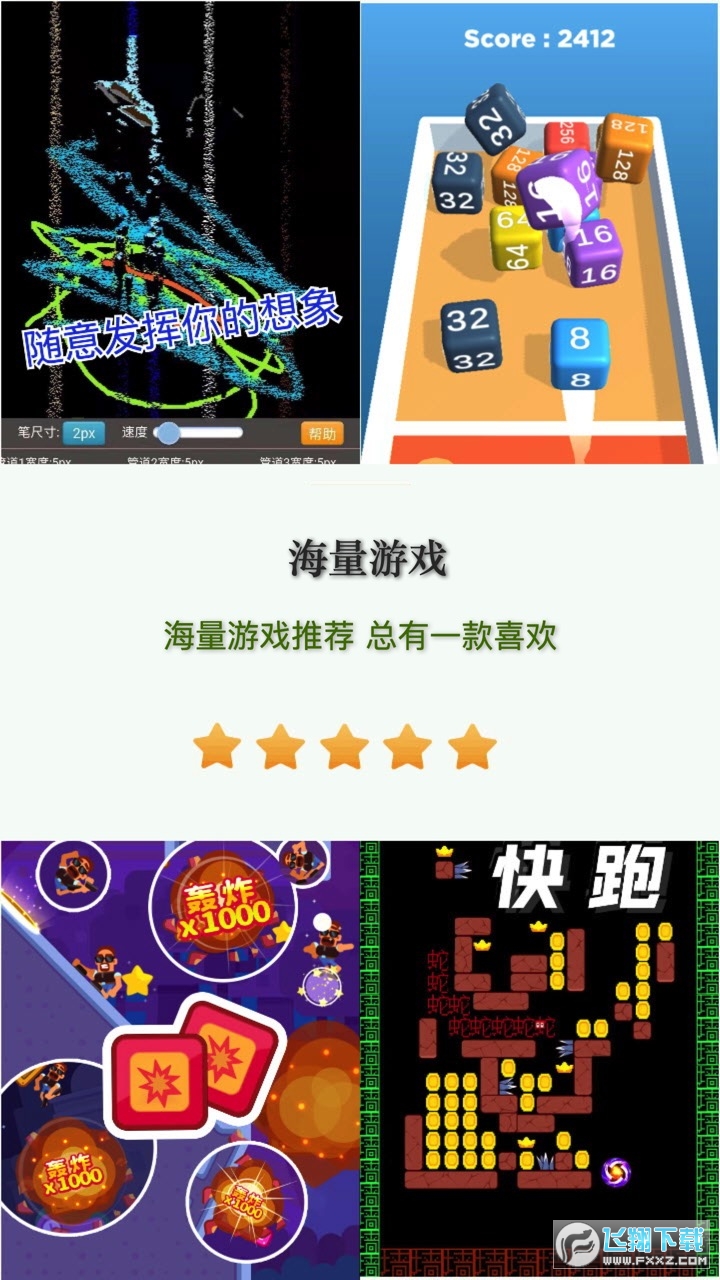Open 帮助 from the drawing toolbar
The width and height of the screenshot is (720, 1280).
pos(322,432)
